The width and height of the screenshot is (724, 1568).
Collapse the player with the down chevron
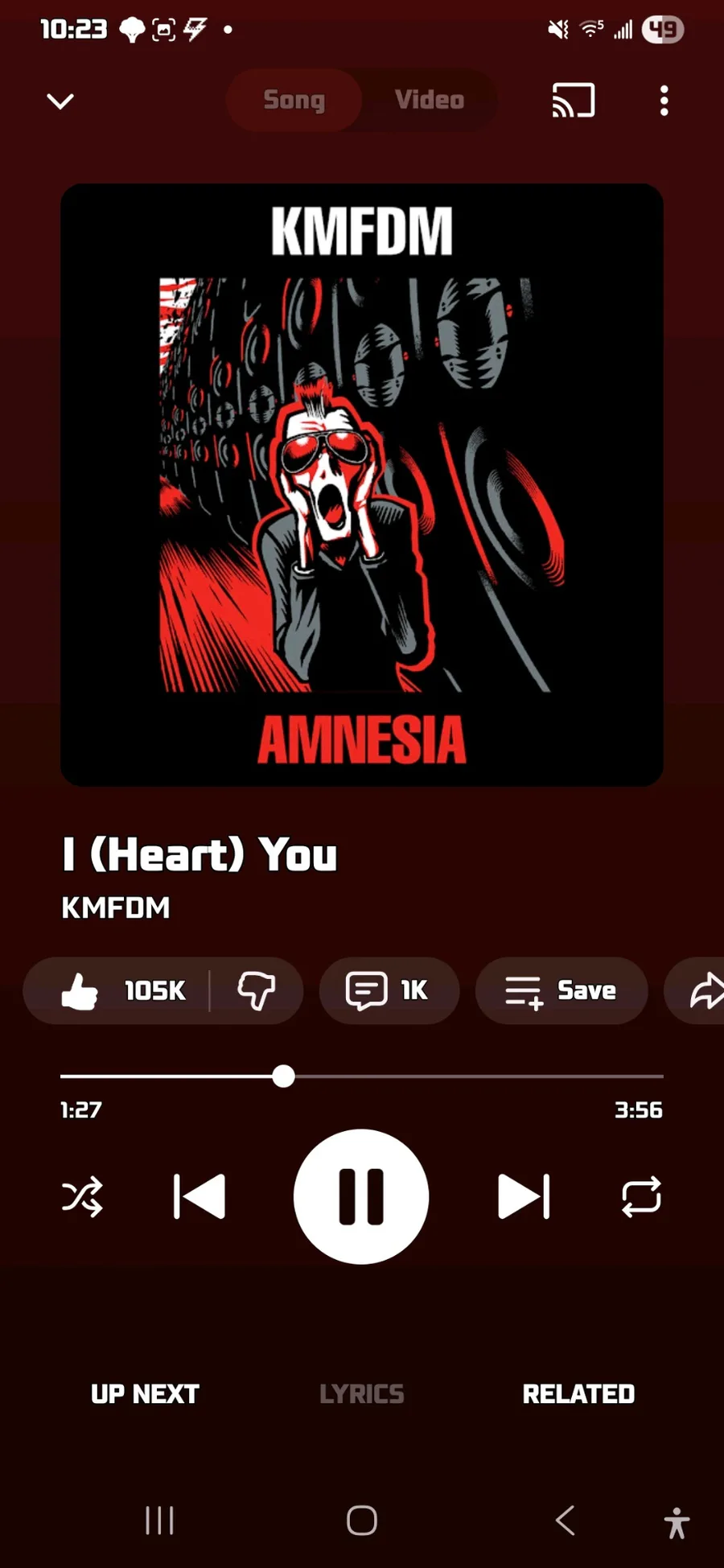pyautogui.click(x=60, y=101)
